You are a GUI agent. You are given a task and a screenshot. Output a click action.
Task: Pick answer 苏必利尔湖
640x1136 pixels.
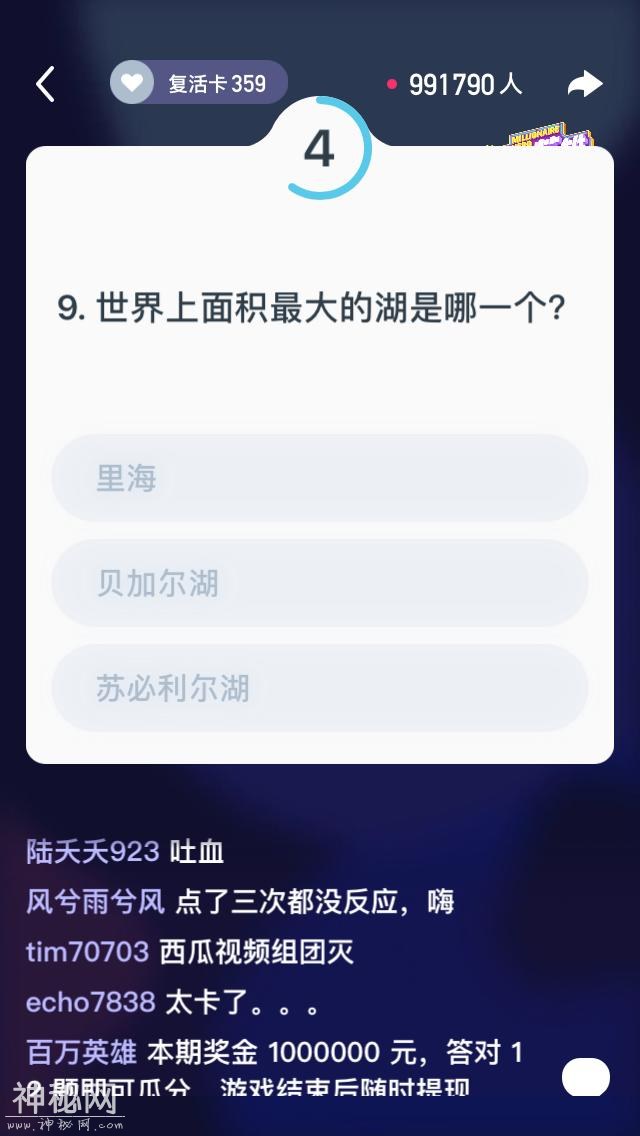coord(320,688)
